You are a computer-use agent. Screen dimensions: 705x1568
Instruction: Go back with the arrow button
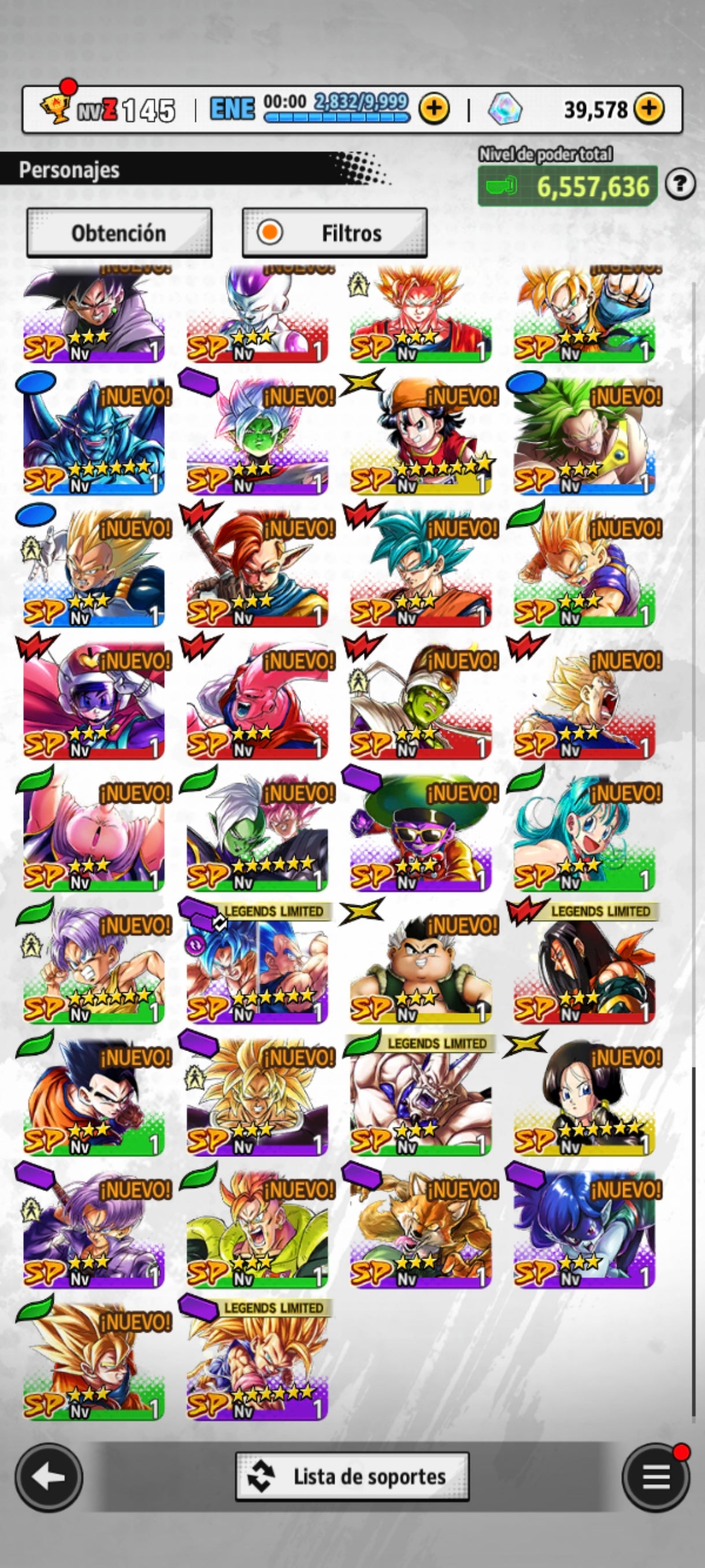pyautogui.click(x=49, y=1477)
